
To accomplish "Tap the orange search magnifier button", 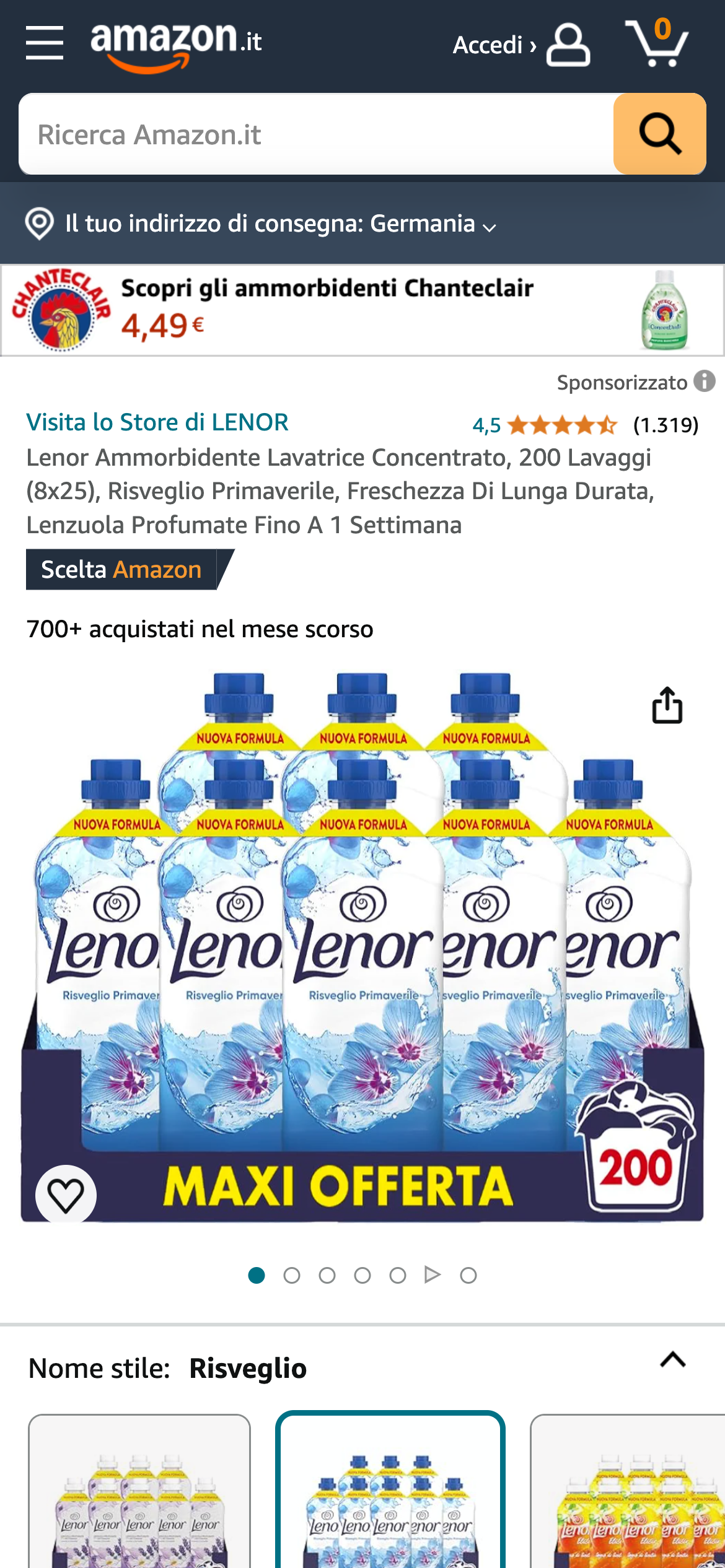I will point(660,134).
